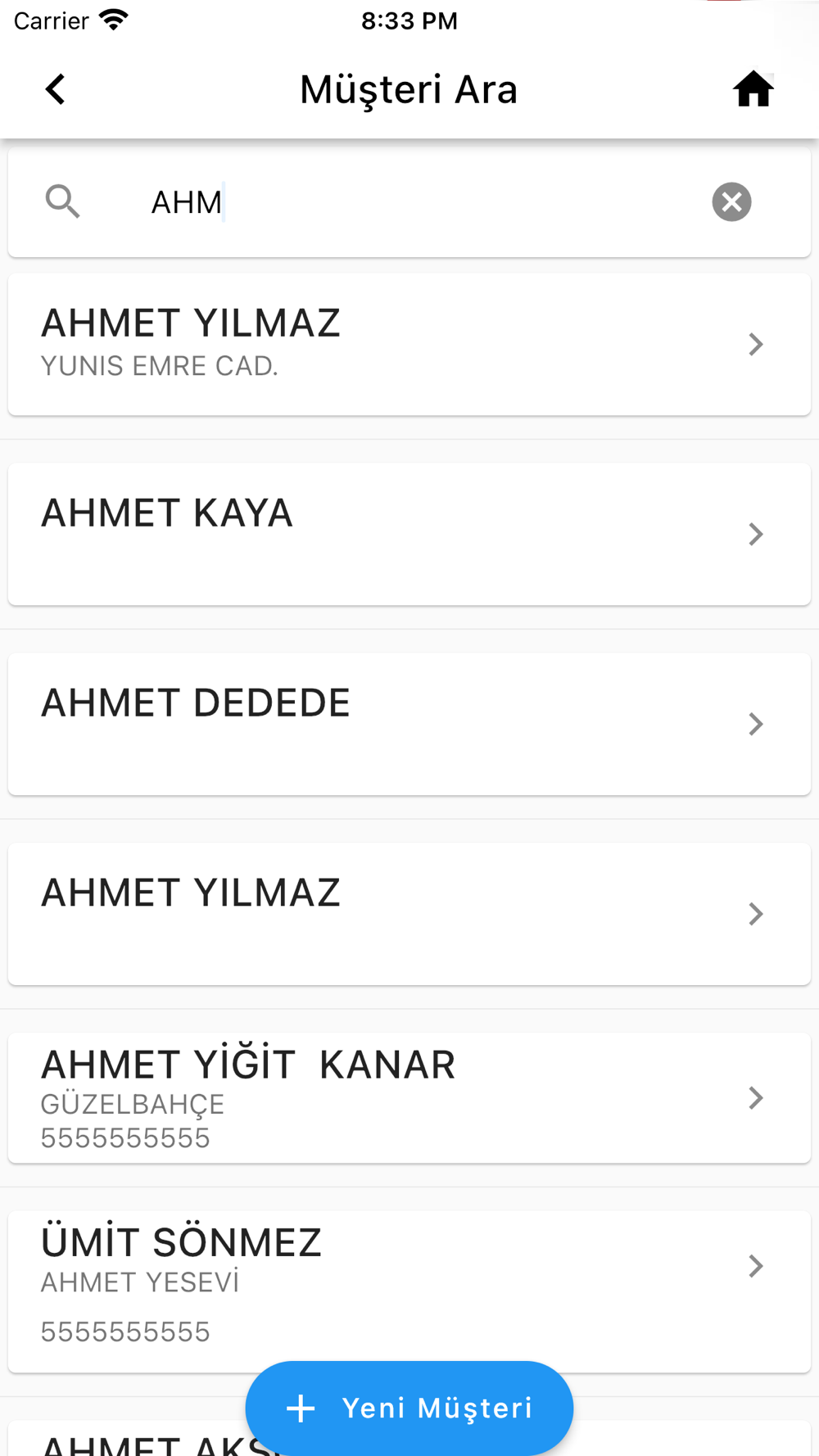Viewport: 819px width, 1456px height.
Task: Add a new customer with Yeni Müşteri
Action: tap(409, 1408)
